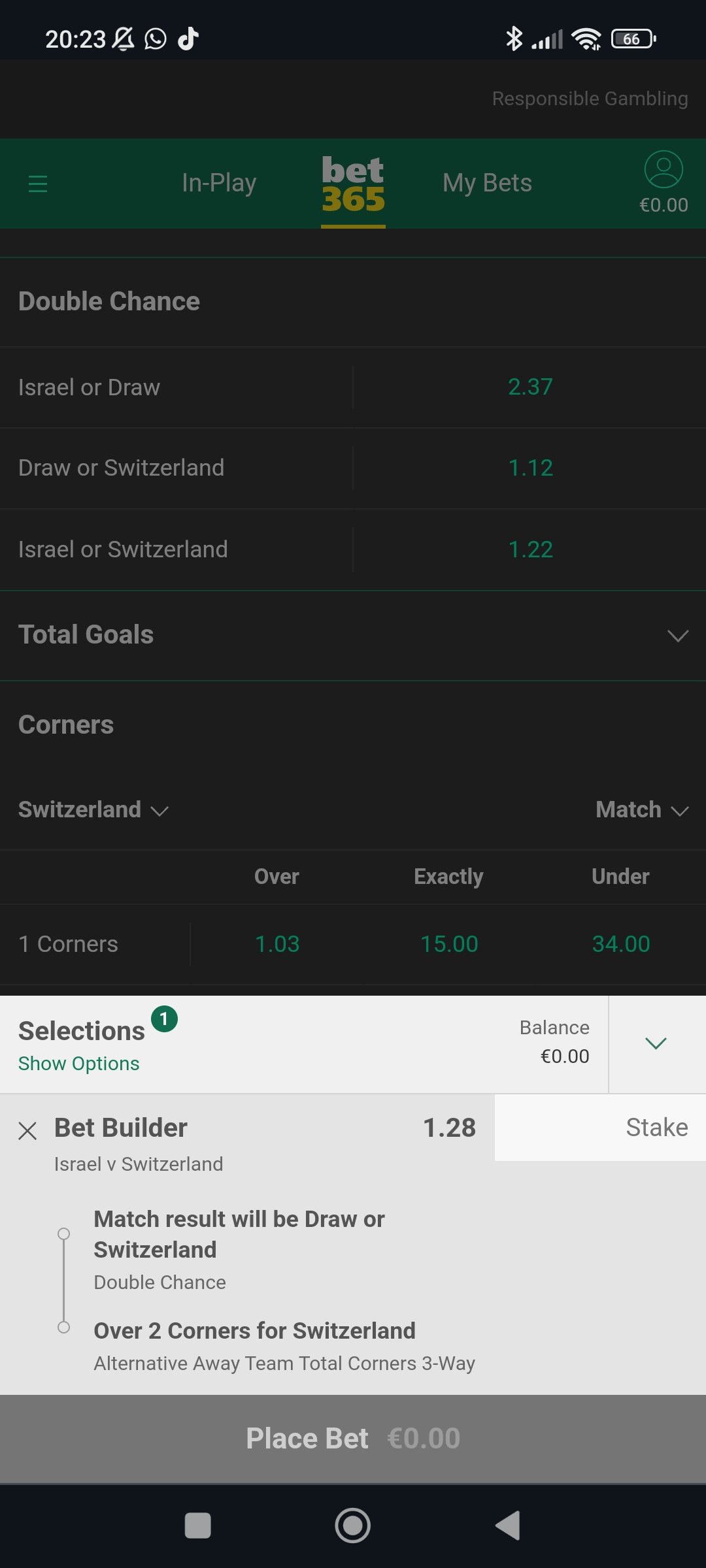This screenshot has height=1568, width=706.
Task: Select Under 1 Corners at 34.00
Action: (621, 944)
